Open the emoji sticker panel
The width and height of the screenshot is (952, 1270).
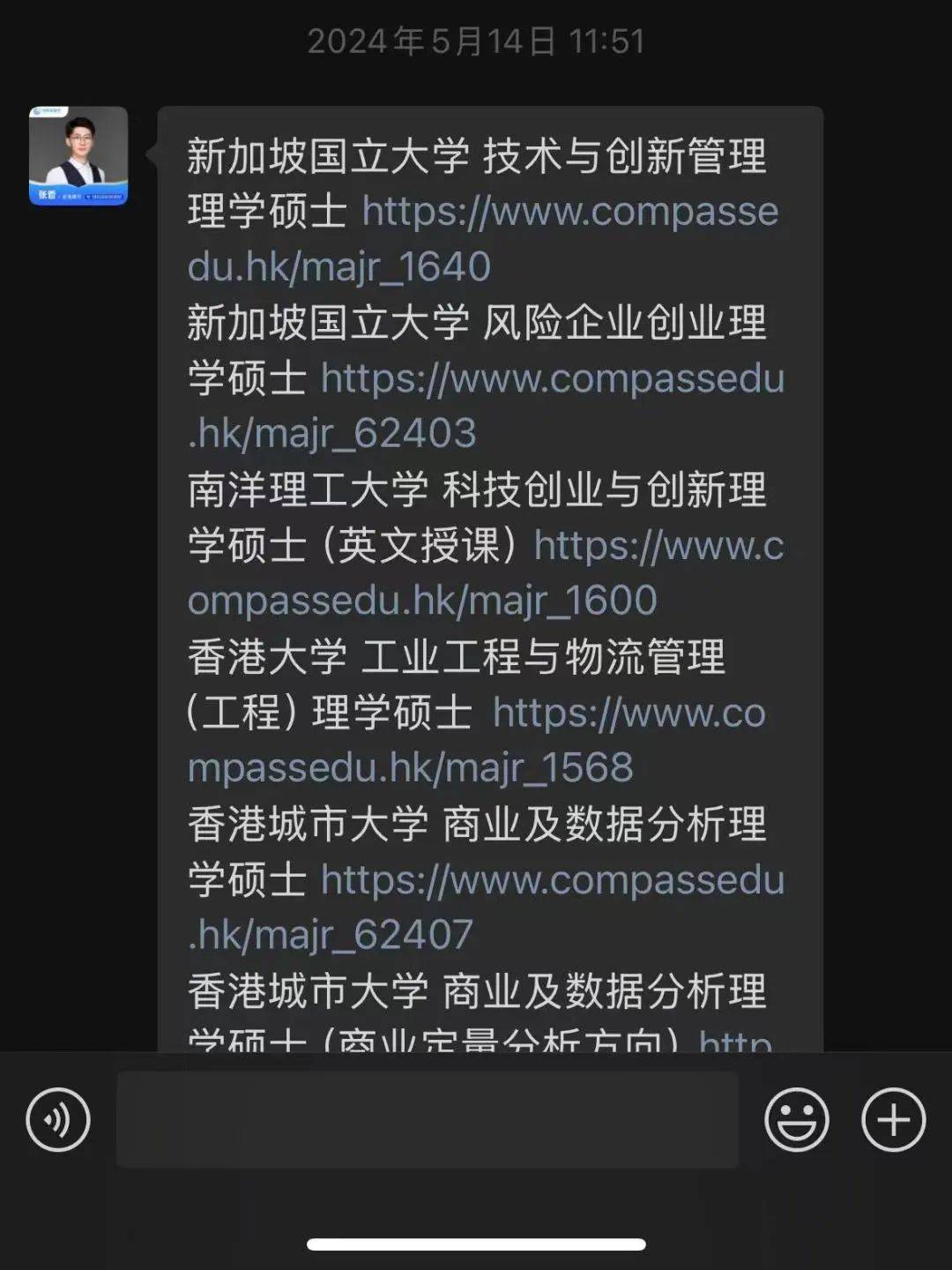coord(796,1120)
